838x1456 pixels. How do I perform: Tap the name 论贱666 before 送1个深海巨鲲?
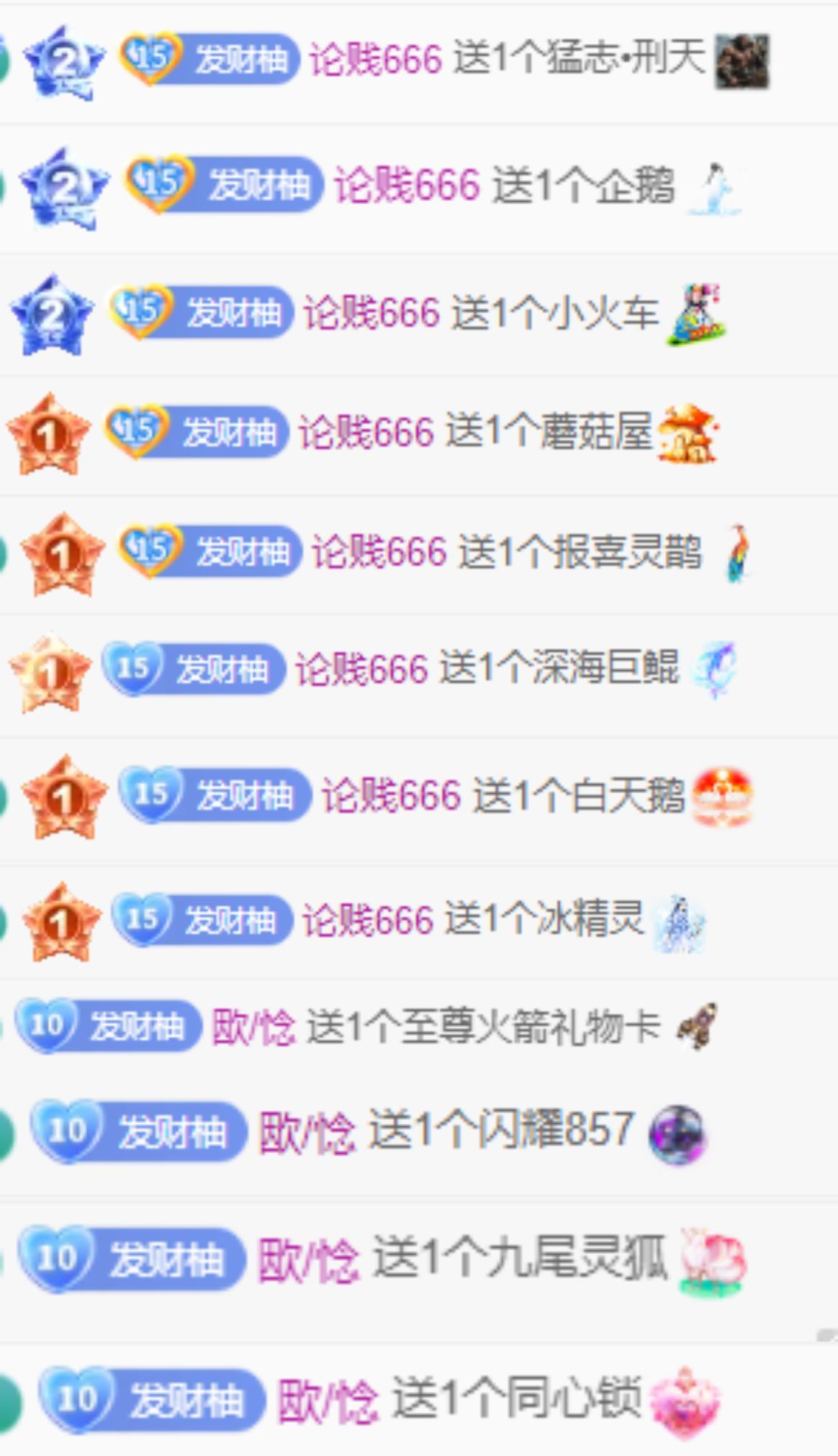pyautogui.click(x=362, y=669)
